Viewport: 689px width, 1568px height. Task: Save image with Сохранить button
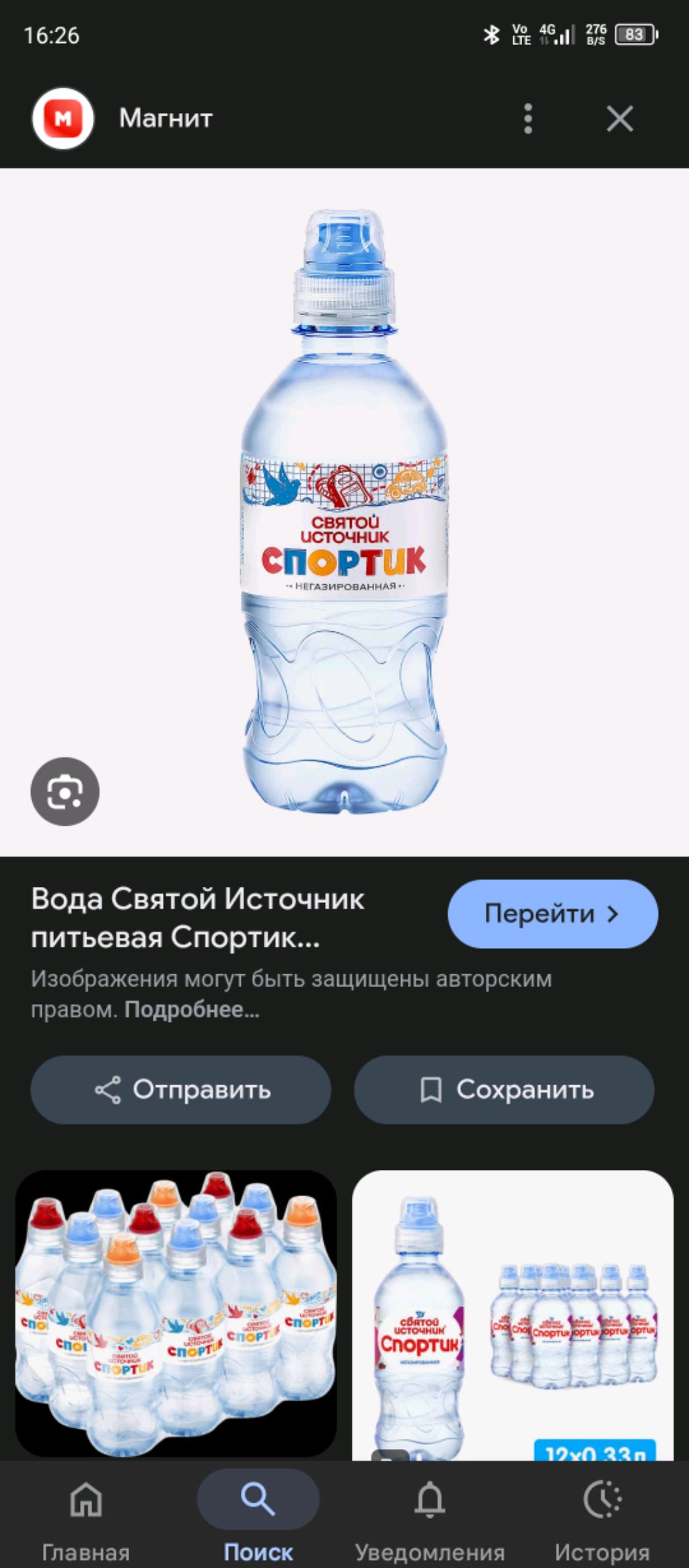(x=504, y=1089)
